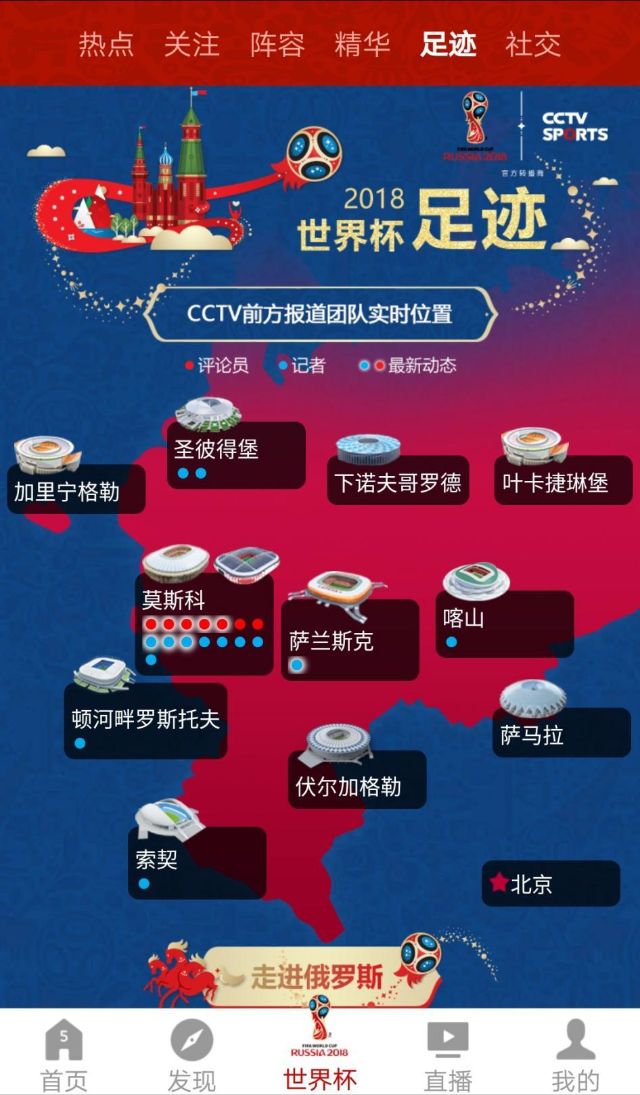Switch to the 社交 tab
The width and height of the screenshot is (640, 1095).
coord(533,44)
